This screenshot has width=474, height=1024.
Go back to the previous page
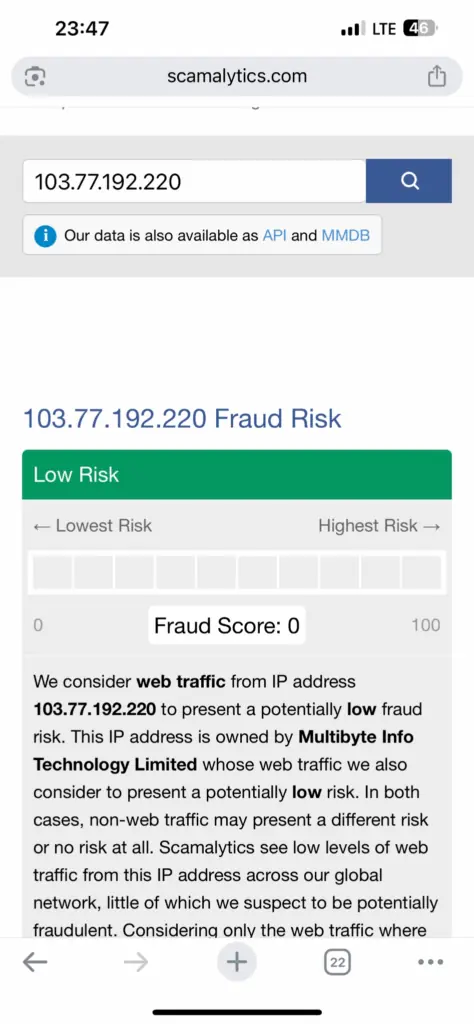click(35, 961)
